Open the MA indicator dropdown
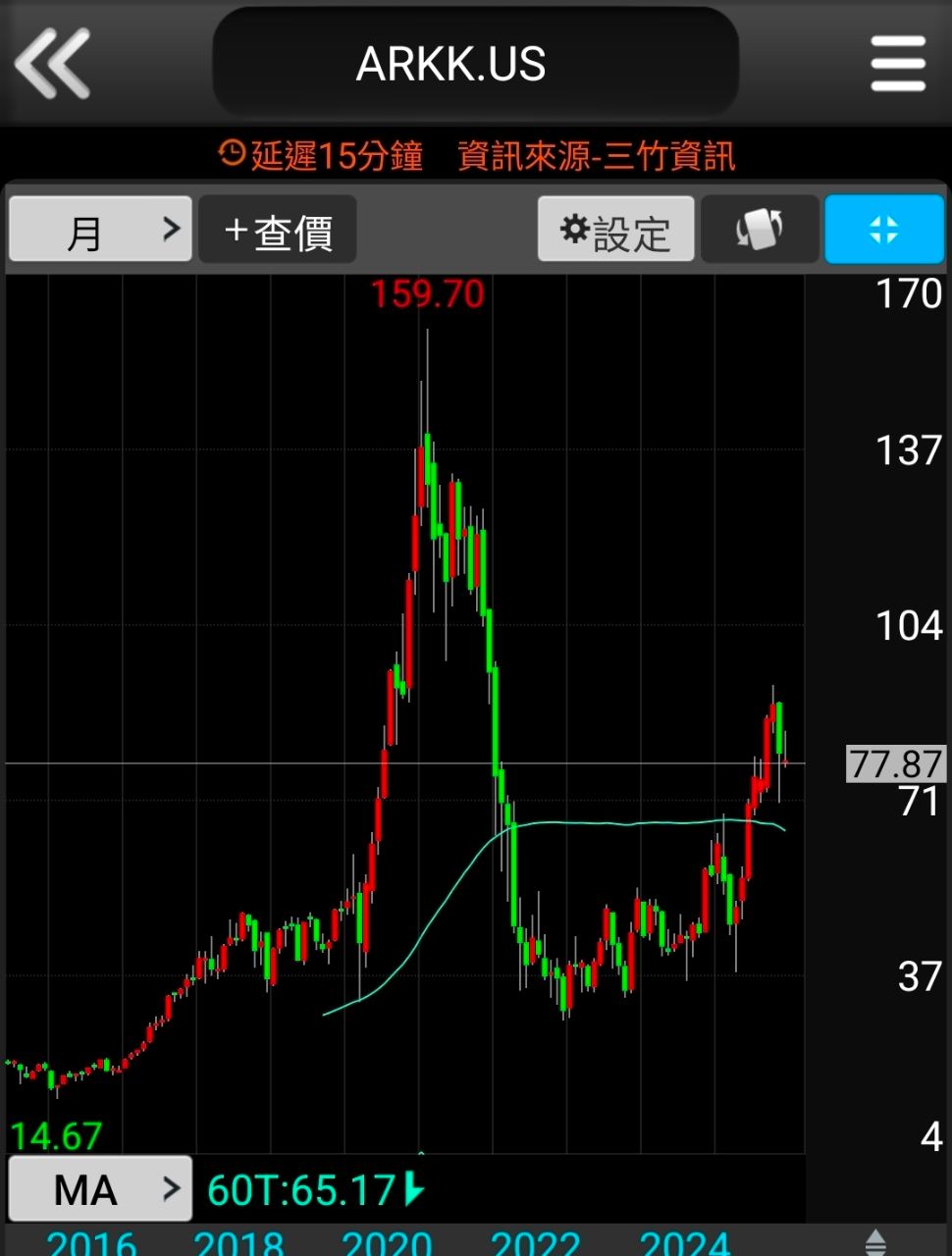Viewport: 952px width, 1256px height. coord(100,1189)
